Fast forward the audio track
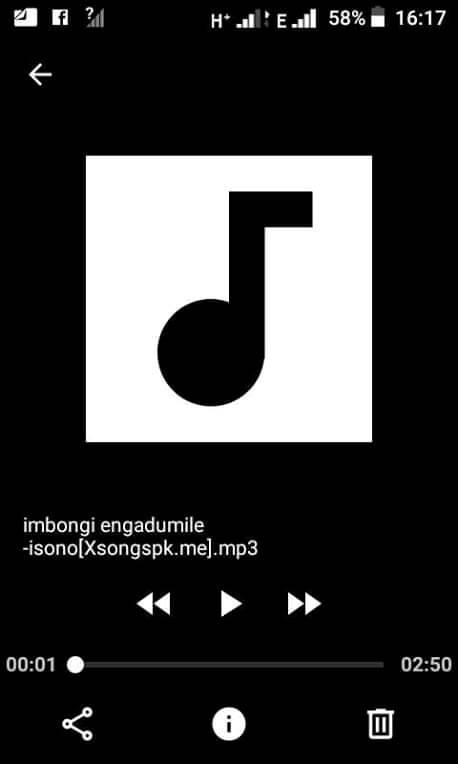 tap(304, 604)
